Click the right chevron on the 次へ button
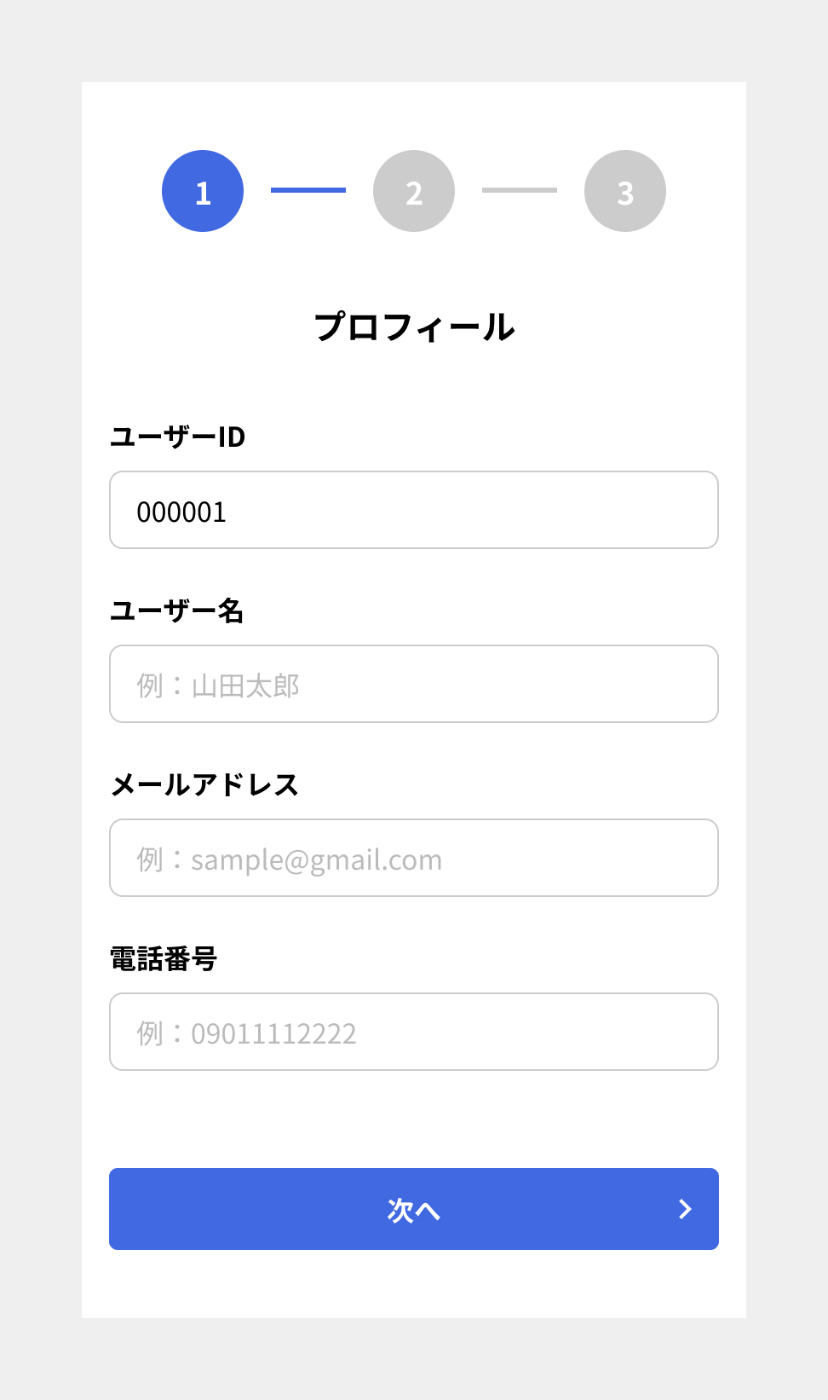Screen dimensions: 828x1400 pyautogui.click(x=685, y=1209)
